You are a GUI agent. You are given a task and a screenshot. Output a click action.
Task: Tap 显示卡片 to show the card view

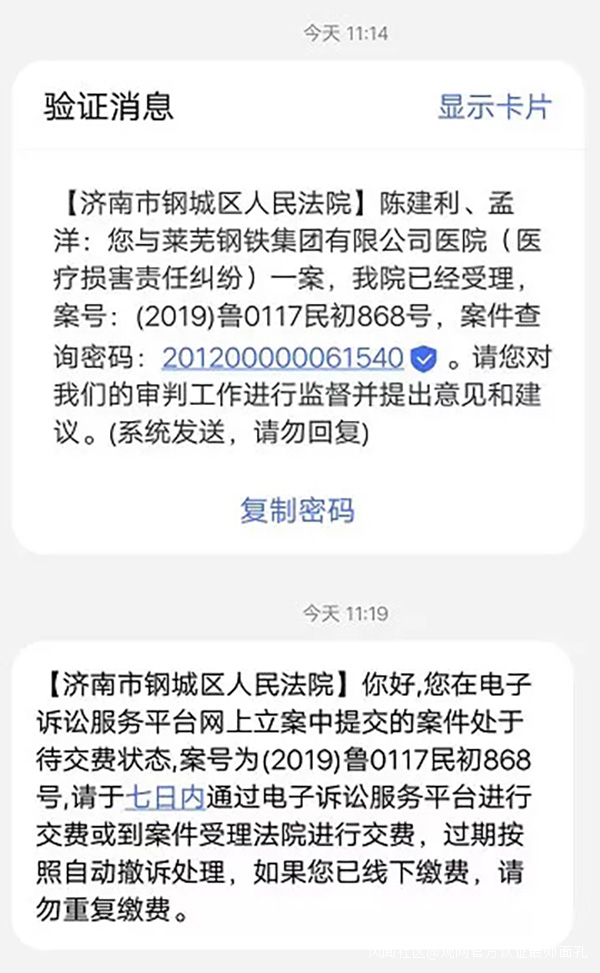(494, 107)
